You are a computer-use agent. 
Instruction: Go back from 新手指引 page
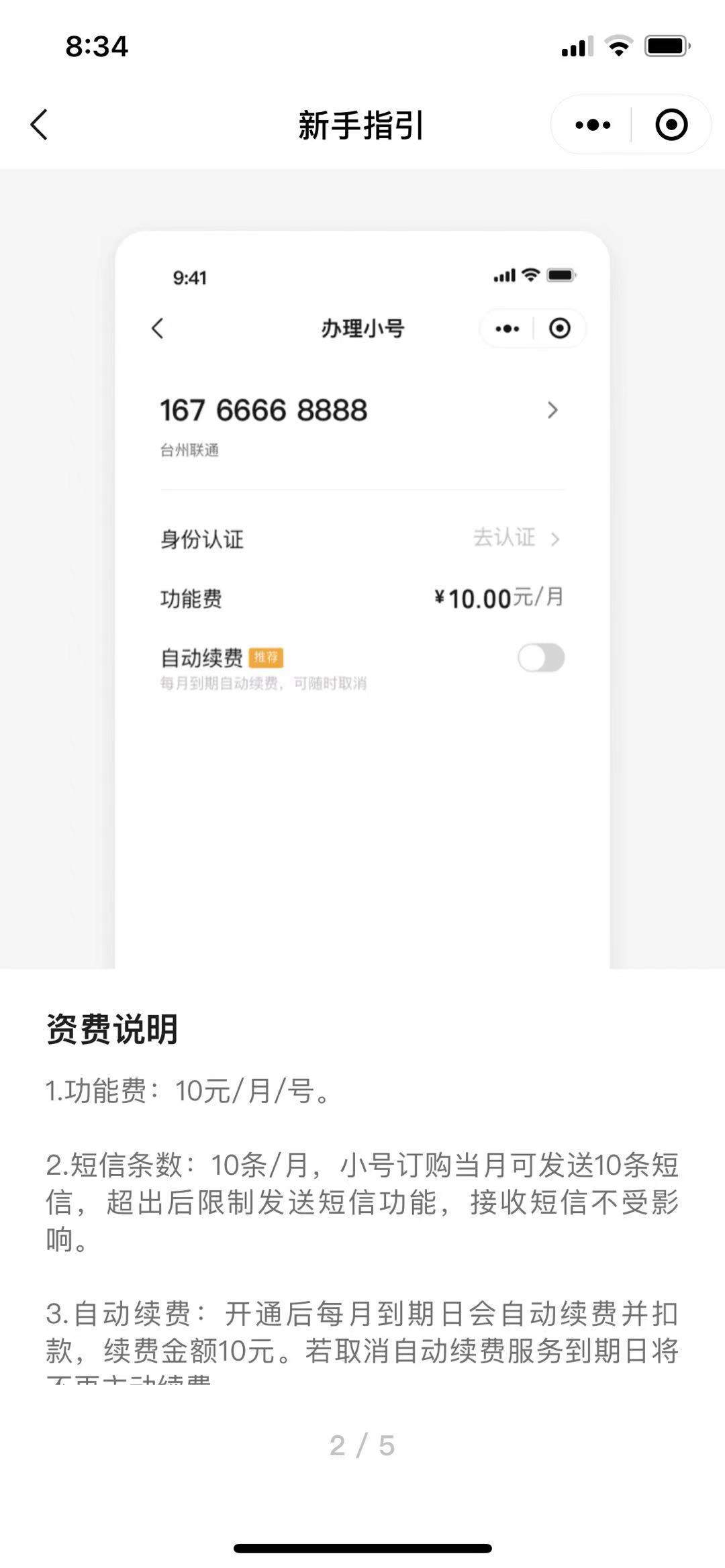[40, 125]
